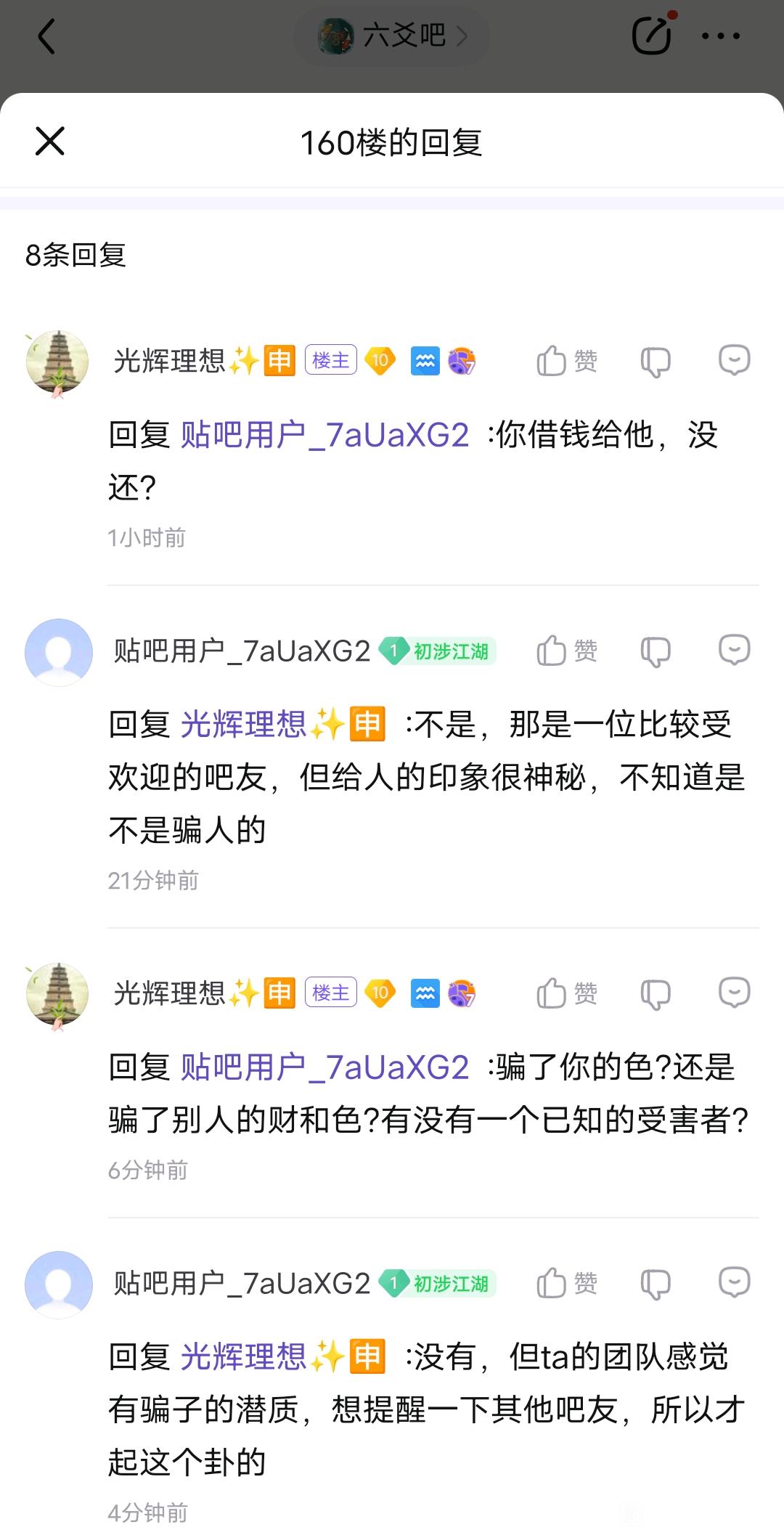
Task: Tap the 楼主 badge on the 6分钟前 reply
Action: (331, 993)
